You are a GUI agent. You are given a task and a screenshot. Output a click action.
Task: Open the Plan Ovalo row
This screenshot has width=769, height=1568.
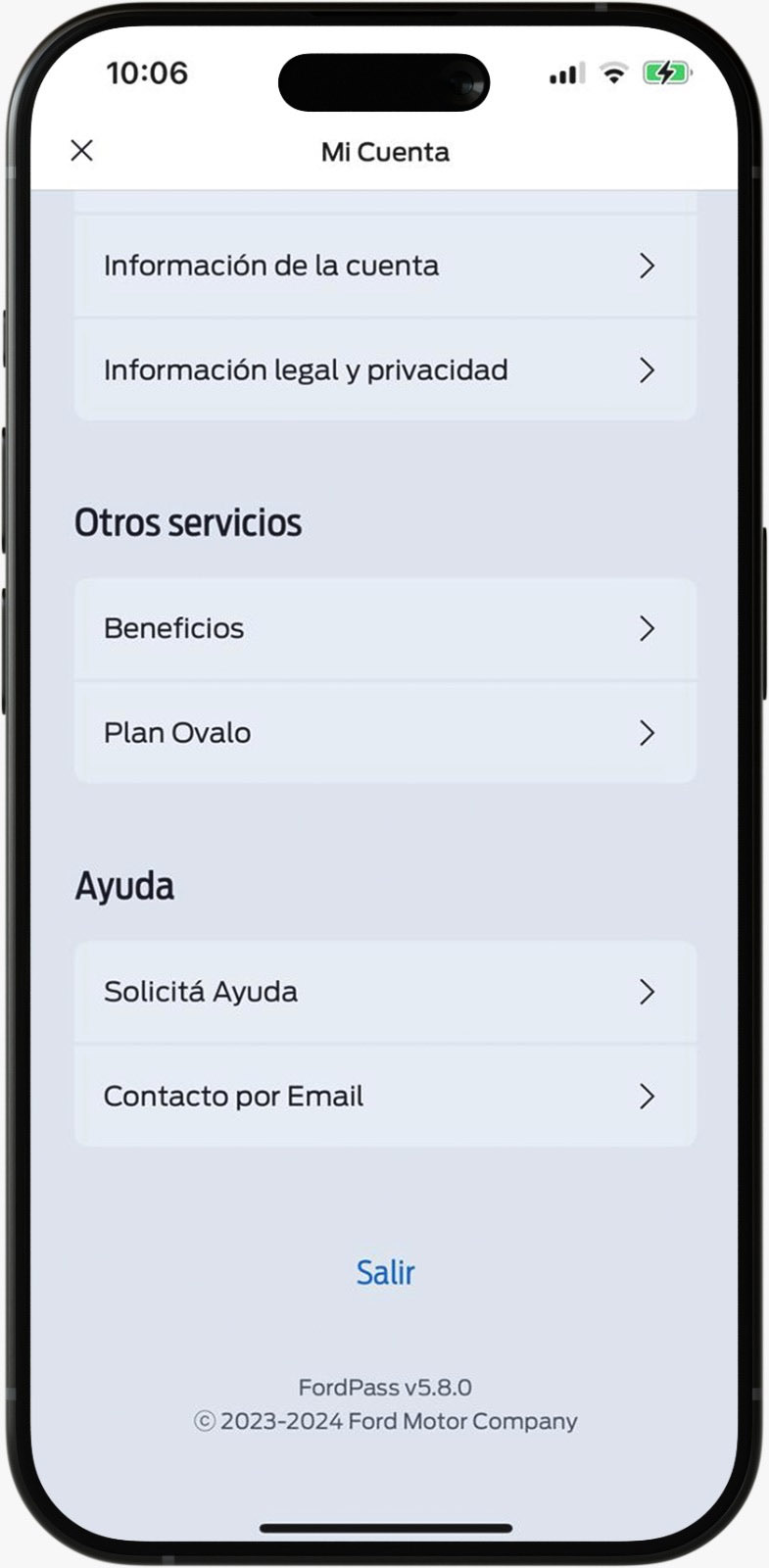(384, 733)
